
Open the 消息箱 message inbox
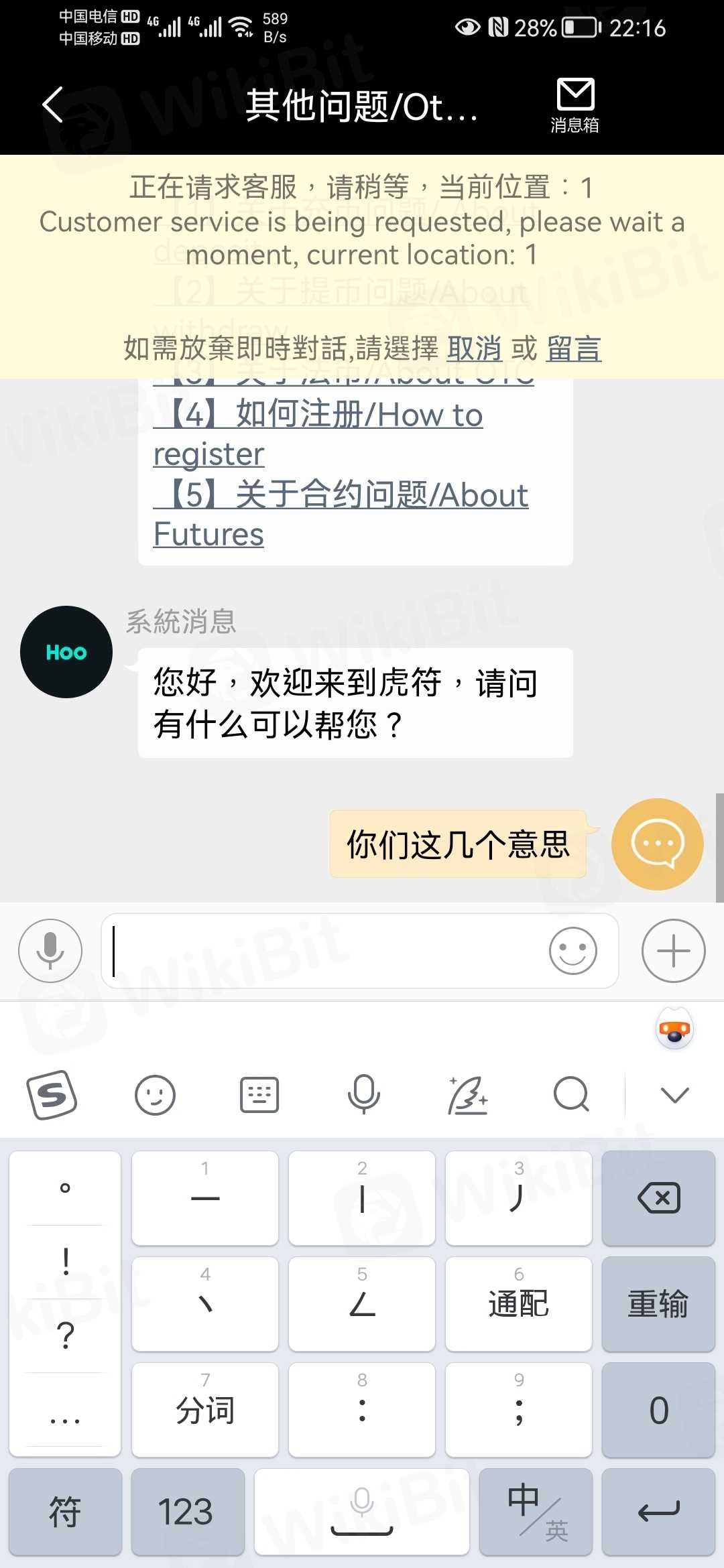pos(575,105)
